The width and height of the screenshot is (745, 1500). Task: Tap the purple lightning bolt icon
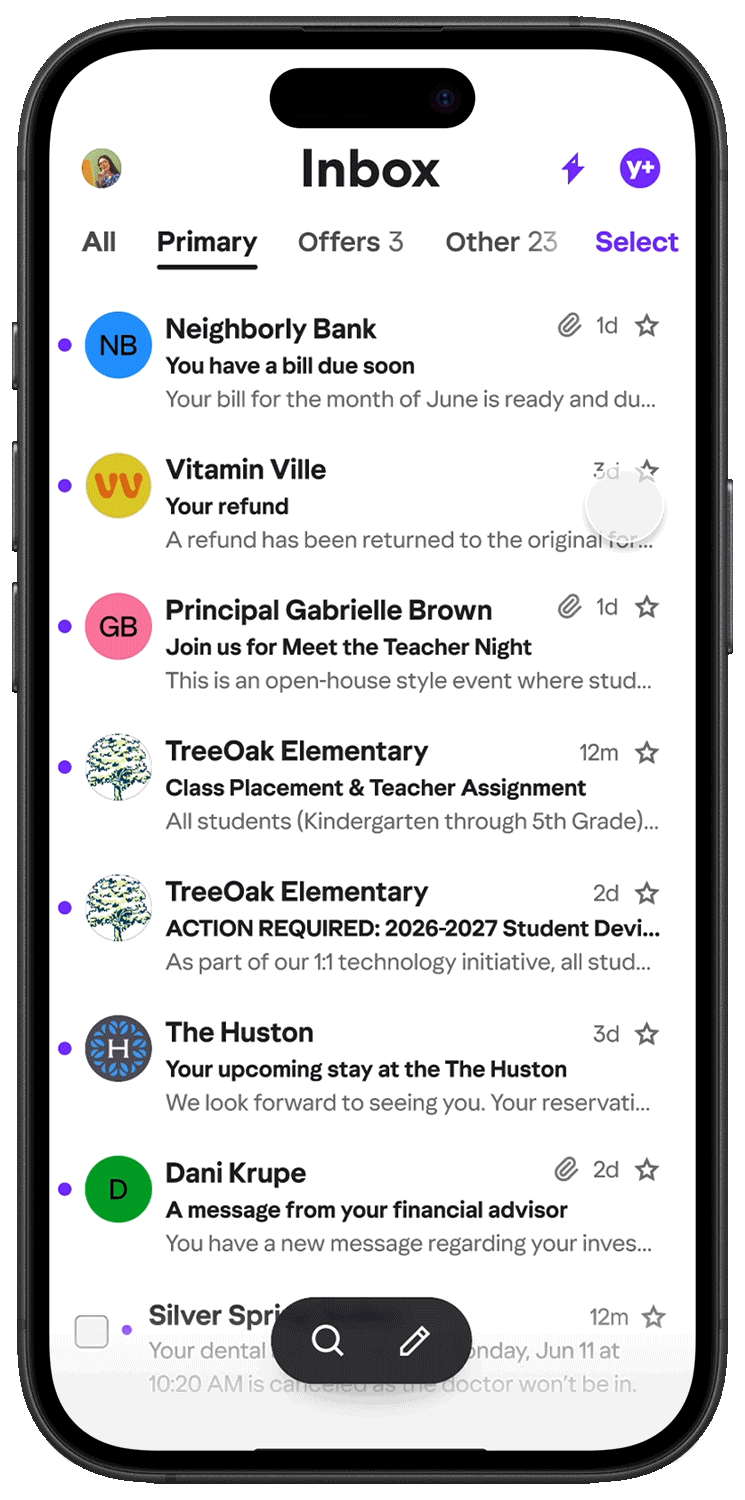pos(573,168)
